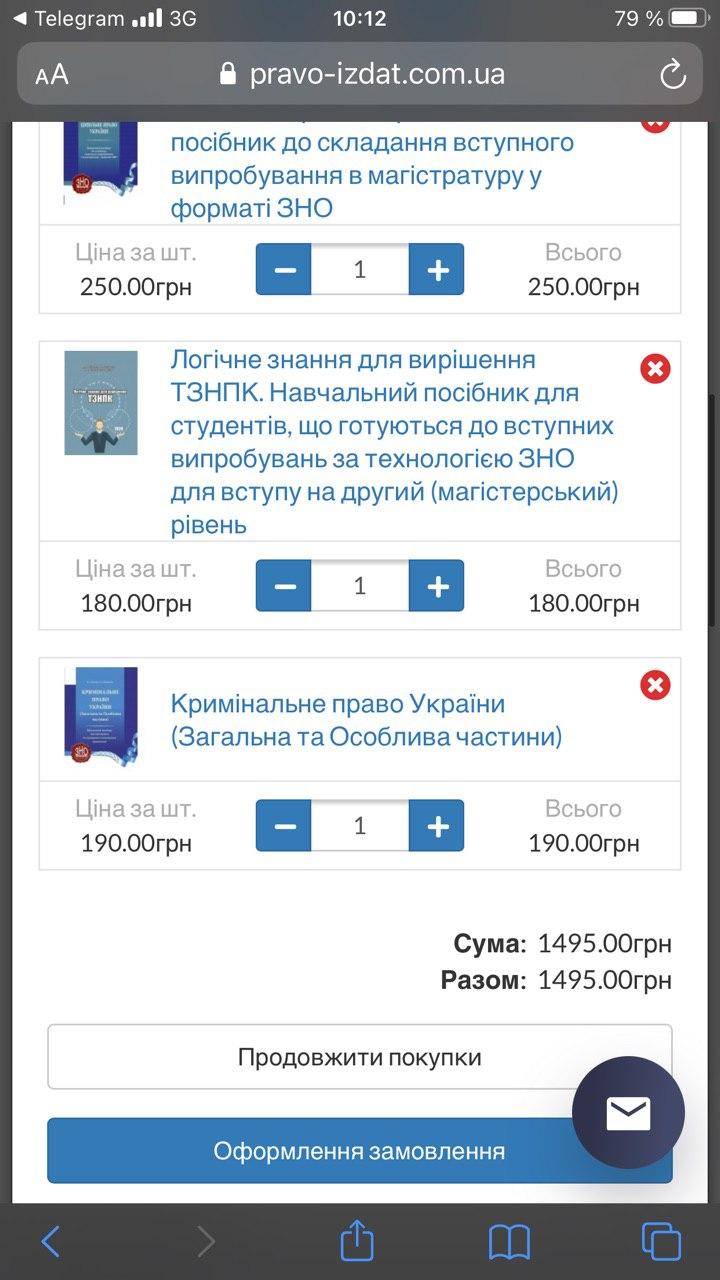
Task: Reload the page in Safari
Action: coord(673,74)
